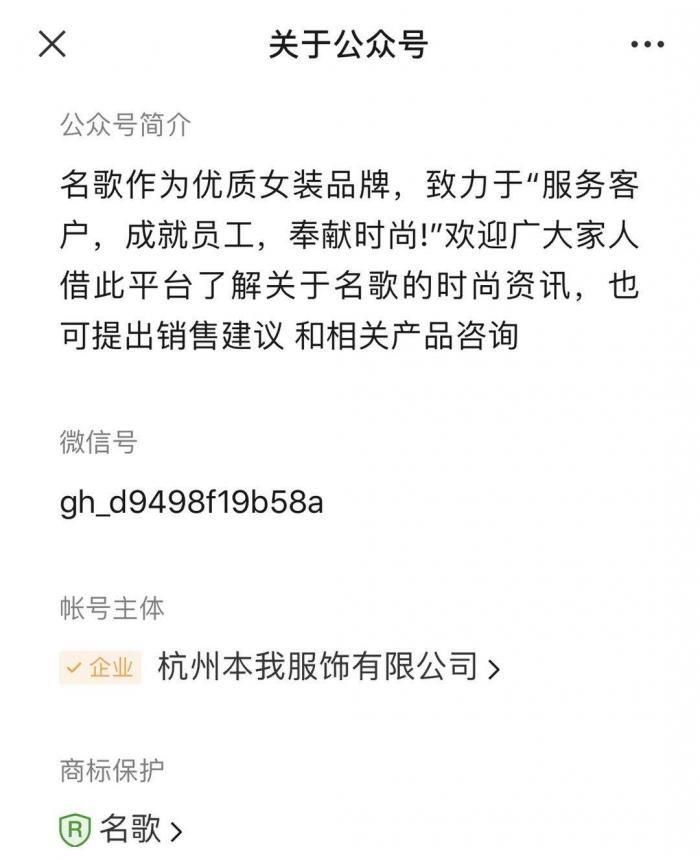
Task: Open the three-dot overflow menu
Action: point(647,45)
